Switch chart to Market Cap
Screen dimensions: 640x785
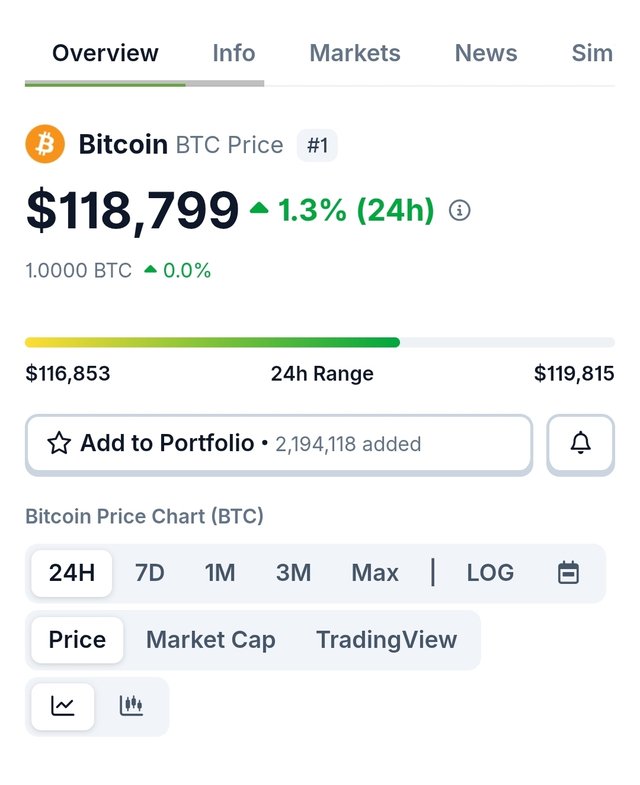coord(210,640)
